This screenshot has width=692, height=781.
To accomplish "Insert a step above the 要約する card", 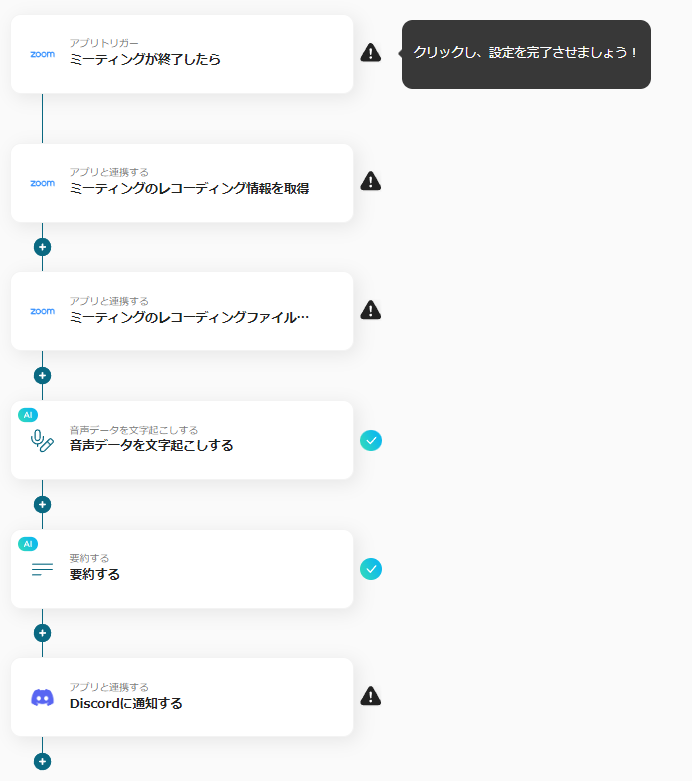I will [42, 505].
